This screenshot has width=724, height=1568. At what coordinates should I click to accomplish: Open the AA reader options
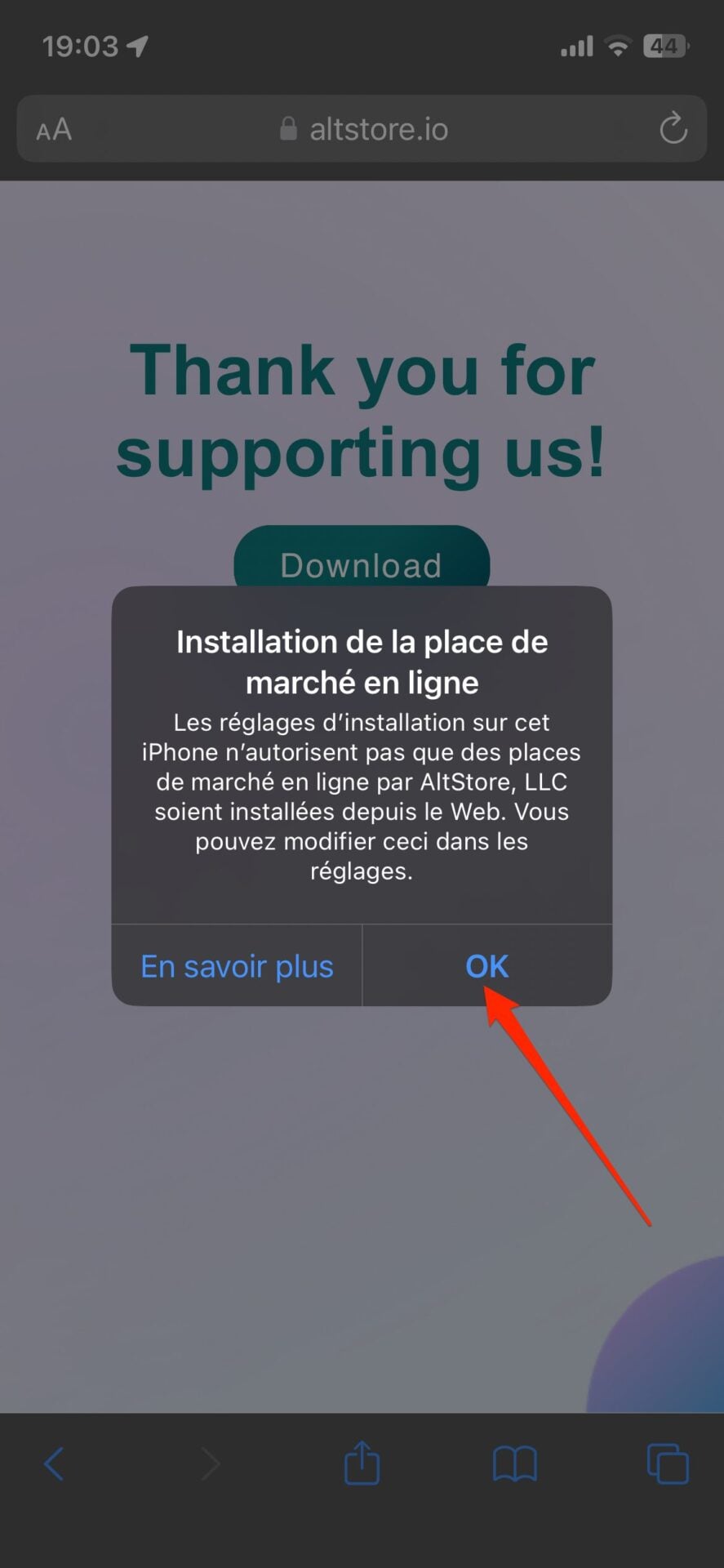(x=54, y=129)
